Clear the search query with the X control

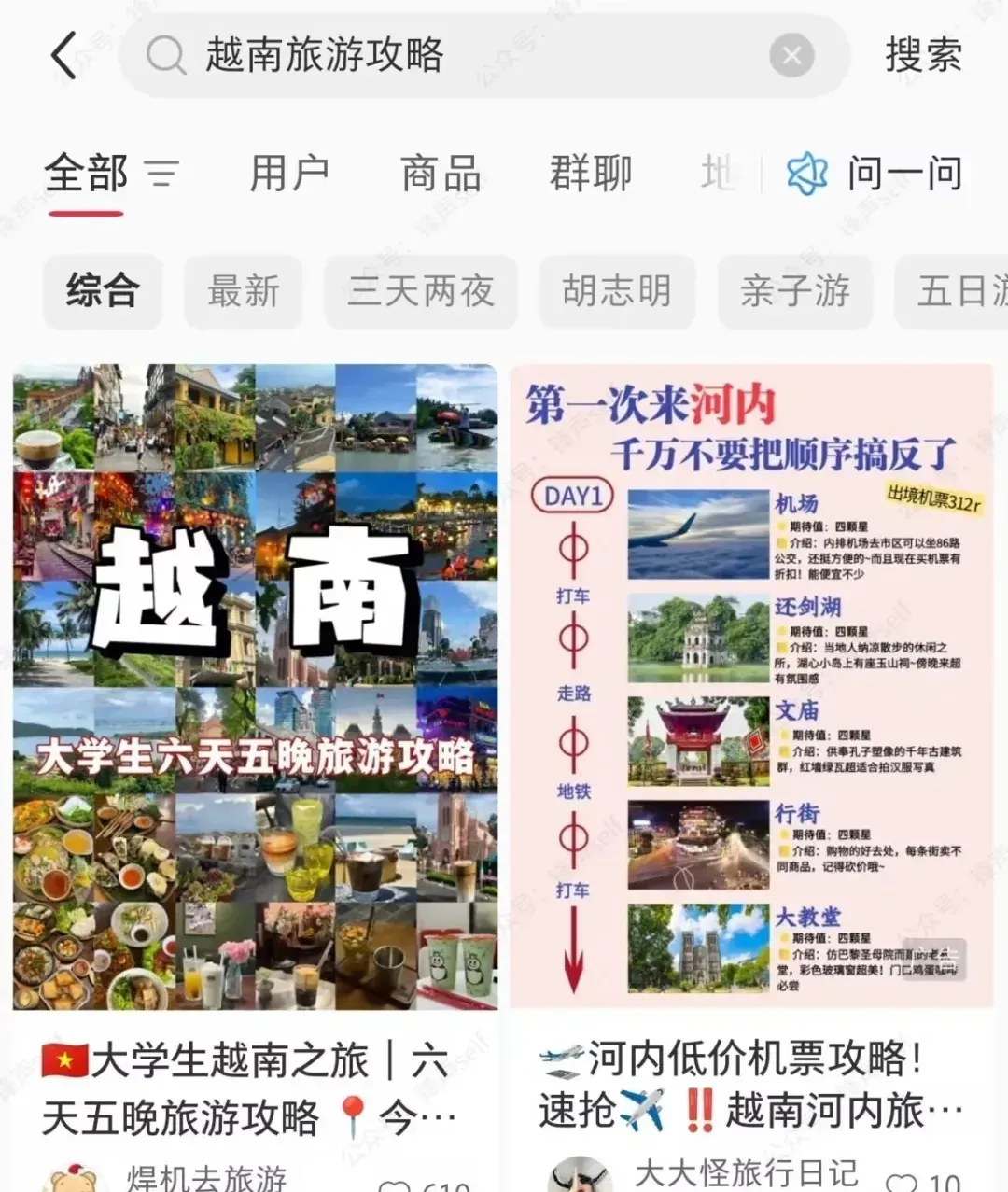click(791, 56)
